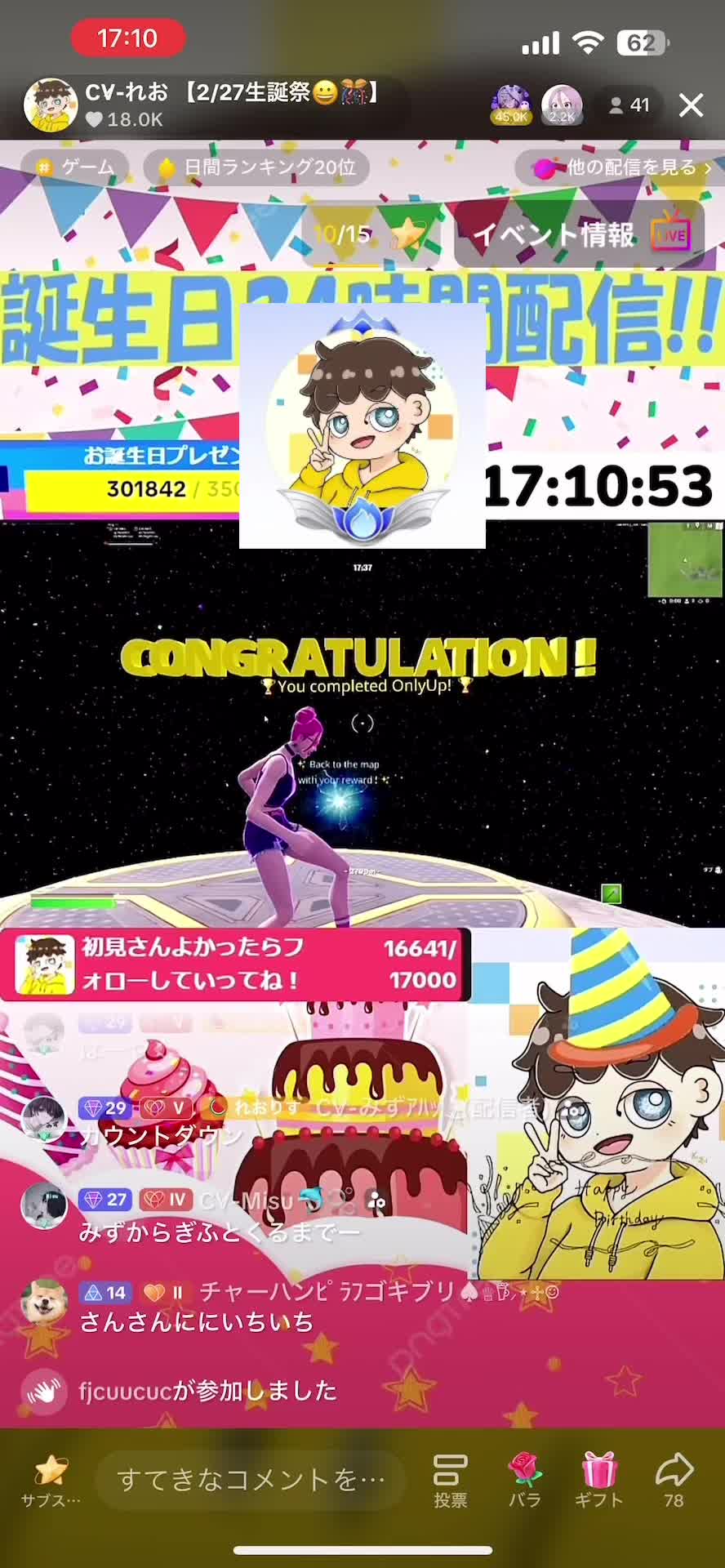Image resolution: width=725 pixels, height=1568 pixels.
Task: Open the ギフト gift menu
Action: click(x=598, y=1479)
